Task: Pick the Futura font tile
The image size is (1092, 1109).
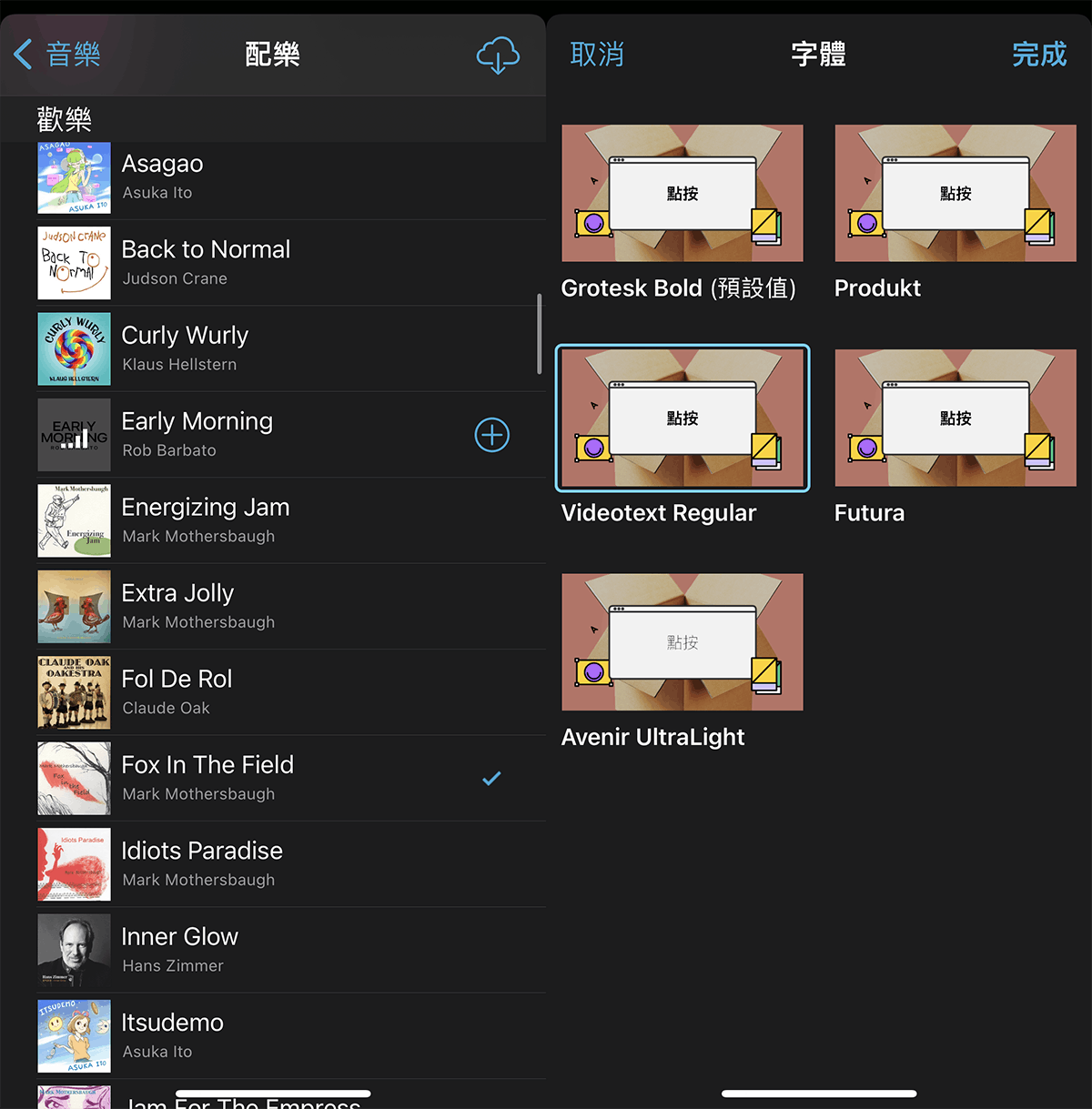Action: [955, 418]
